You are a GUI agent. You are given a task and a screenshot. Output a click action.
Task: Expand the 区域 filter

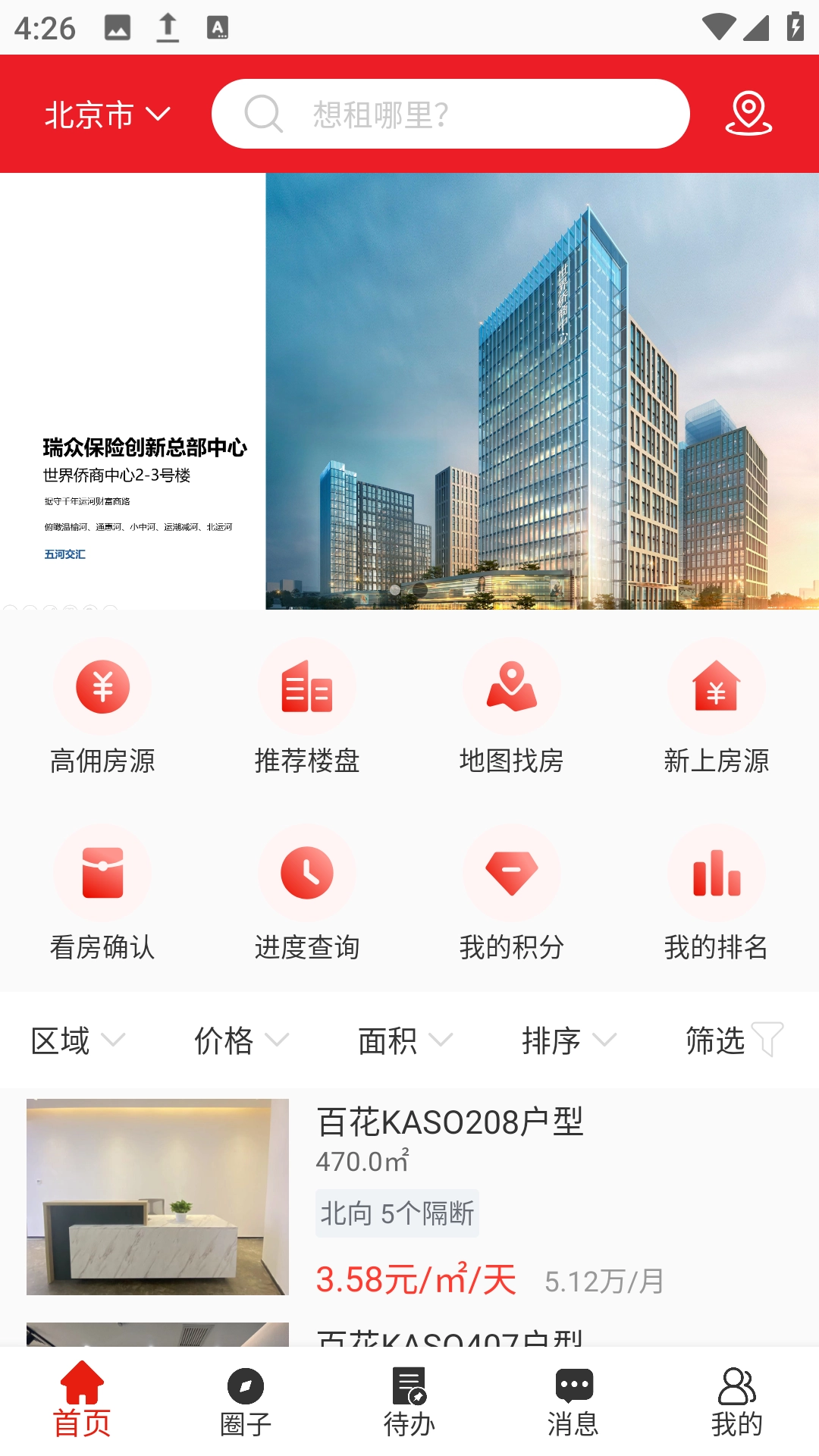(77, 1040)
